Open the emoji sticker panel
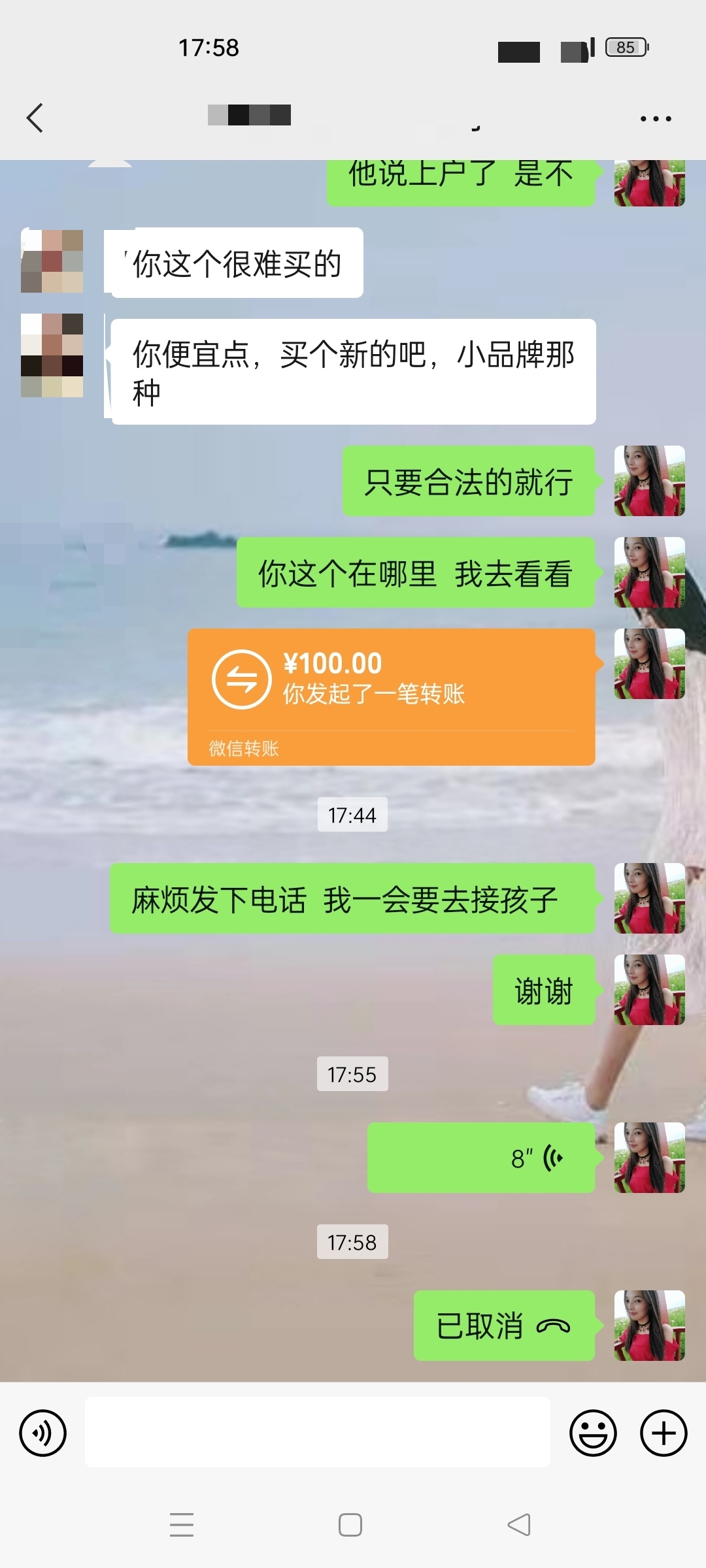Image resolution: width=706 pixels, height=1568 pixels. tap(593, 1433)
